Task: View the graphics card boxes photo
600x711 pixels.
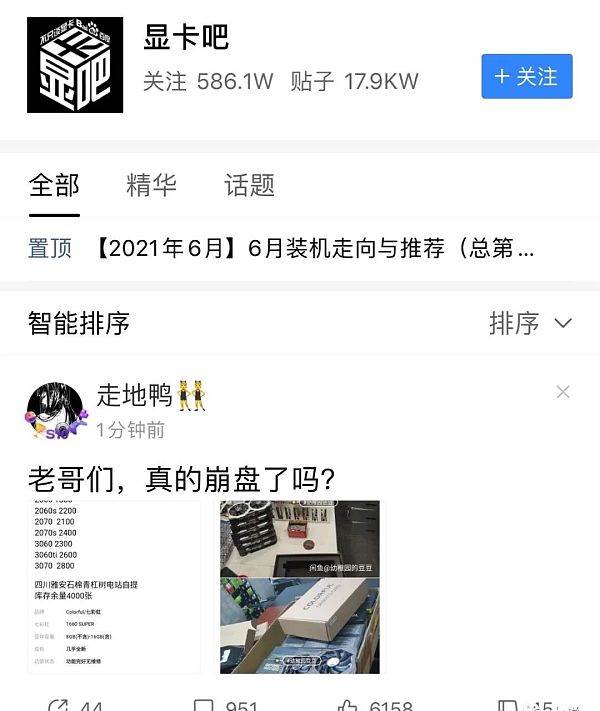Action: [x=299, y=586]
